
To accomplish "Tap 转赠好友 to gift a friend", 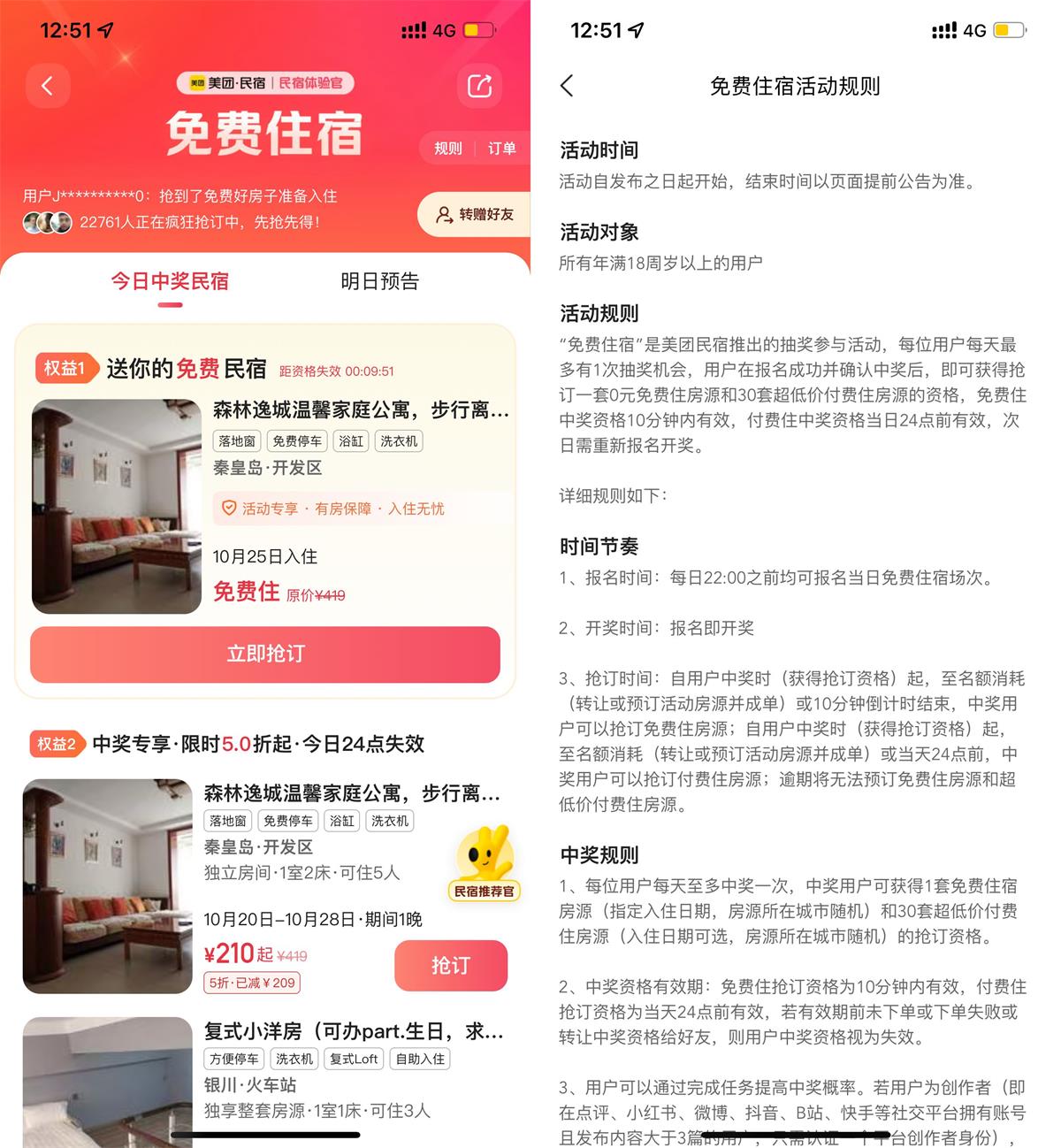I will click(475, 214).
